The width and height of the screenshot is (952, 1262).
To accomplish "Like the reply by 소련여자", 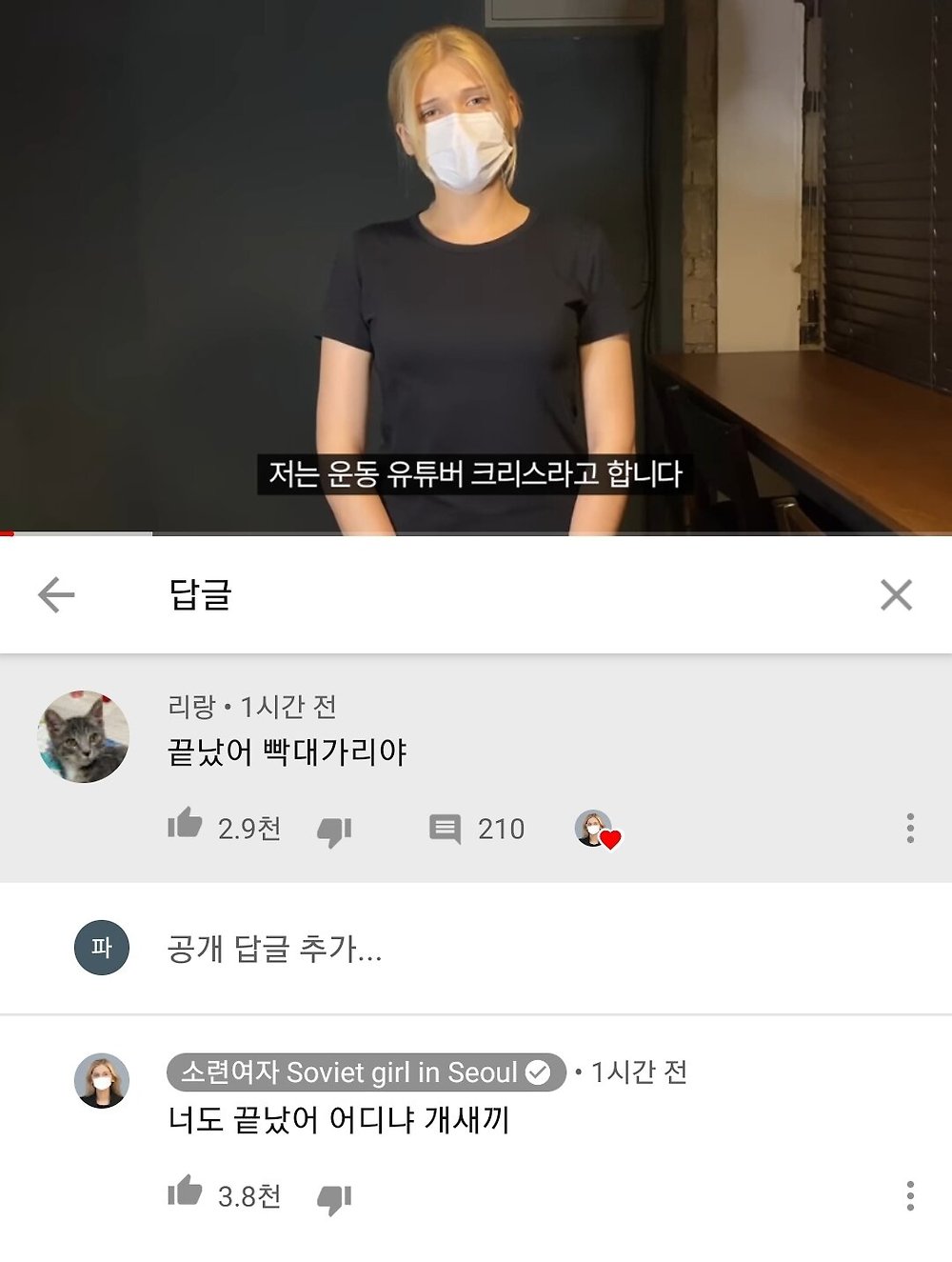I will 186,1192.
